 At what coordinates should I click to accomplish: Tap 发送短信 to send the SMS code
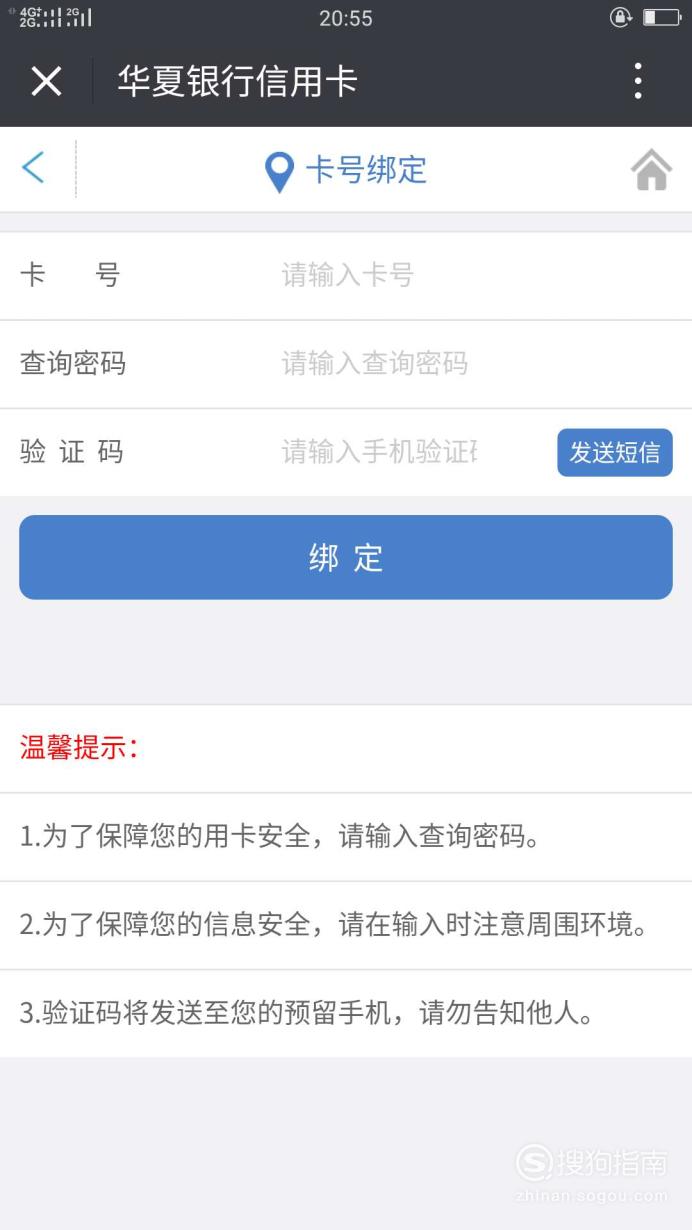pyautogui.click(x=615, y=452)
